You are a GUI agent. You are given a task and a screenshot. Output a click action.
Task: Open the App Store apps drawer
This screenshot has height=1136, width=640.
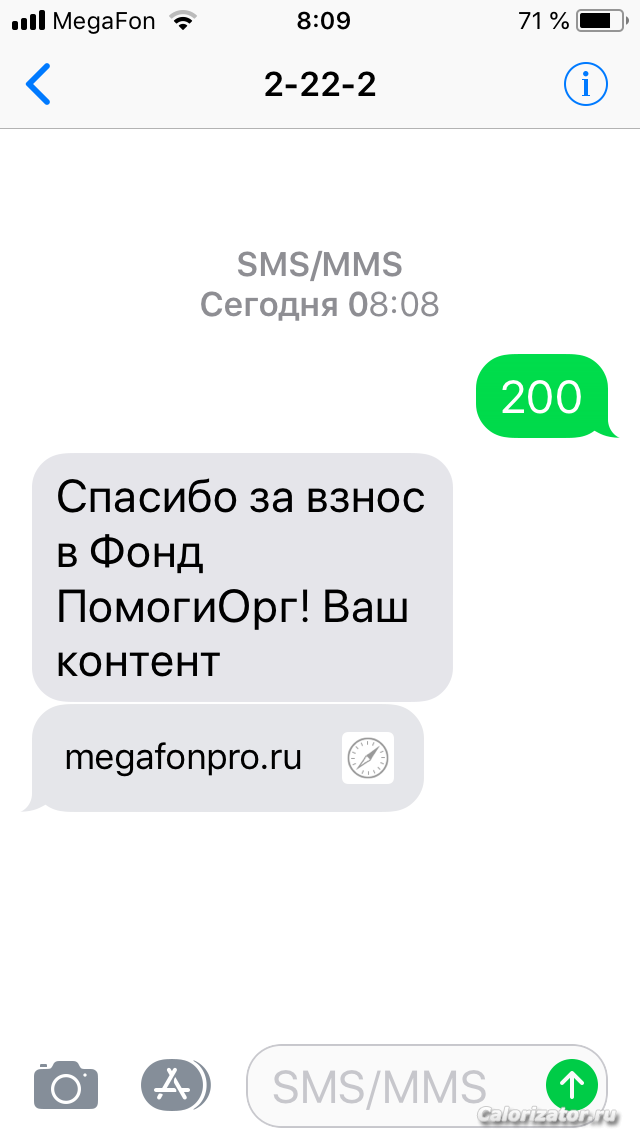(x=175, y=1085)
